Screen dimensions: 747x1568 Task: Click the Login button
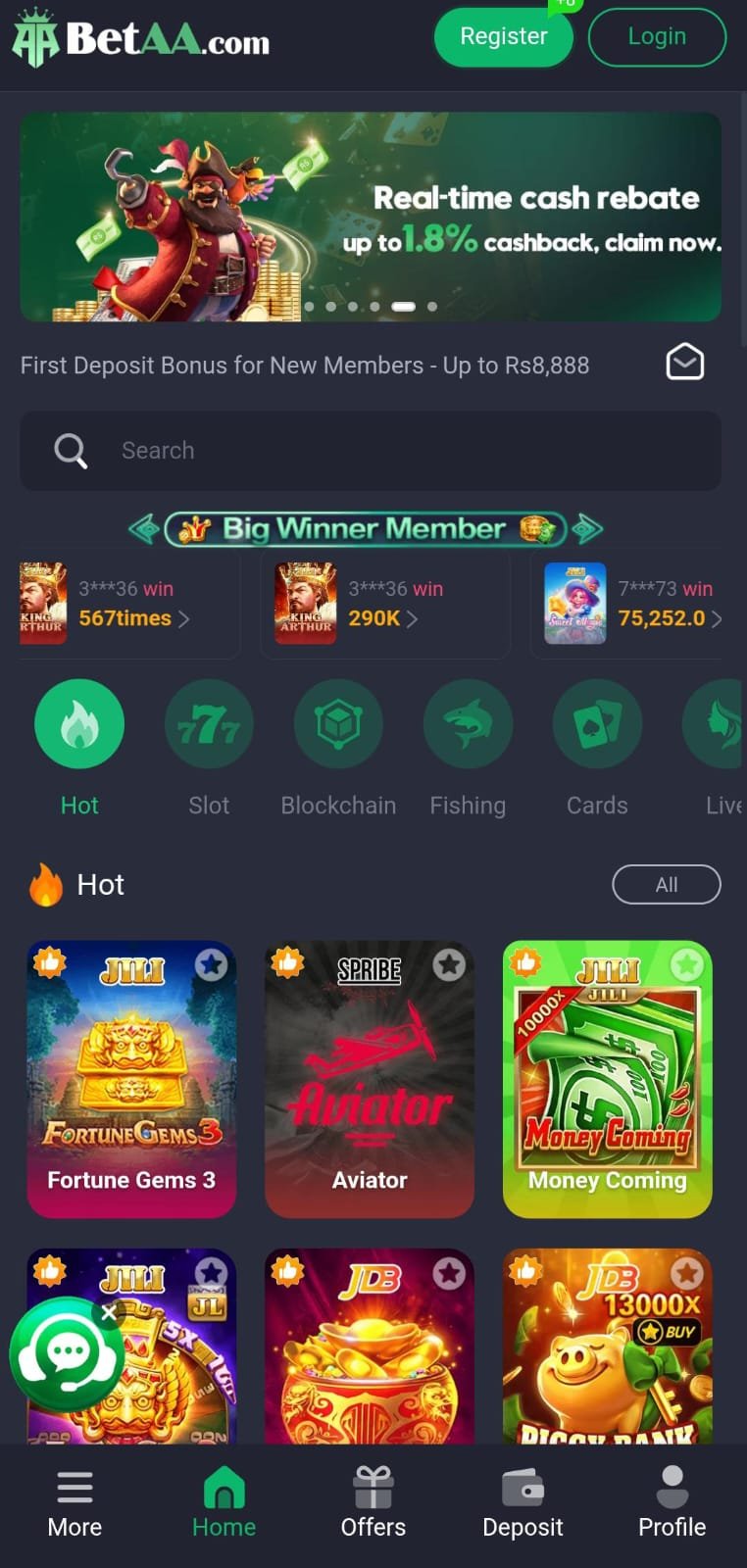tap(657, 36)
